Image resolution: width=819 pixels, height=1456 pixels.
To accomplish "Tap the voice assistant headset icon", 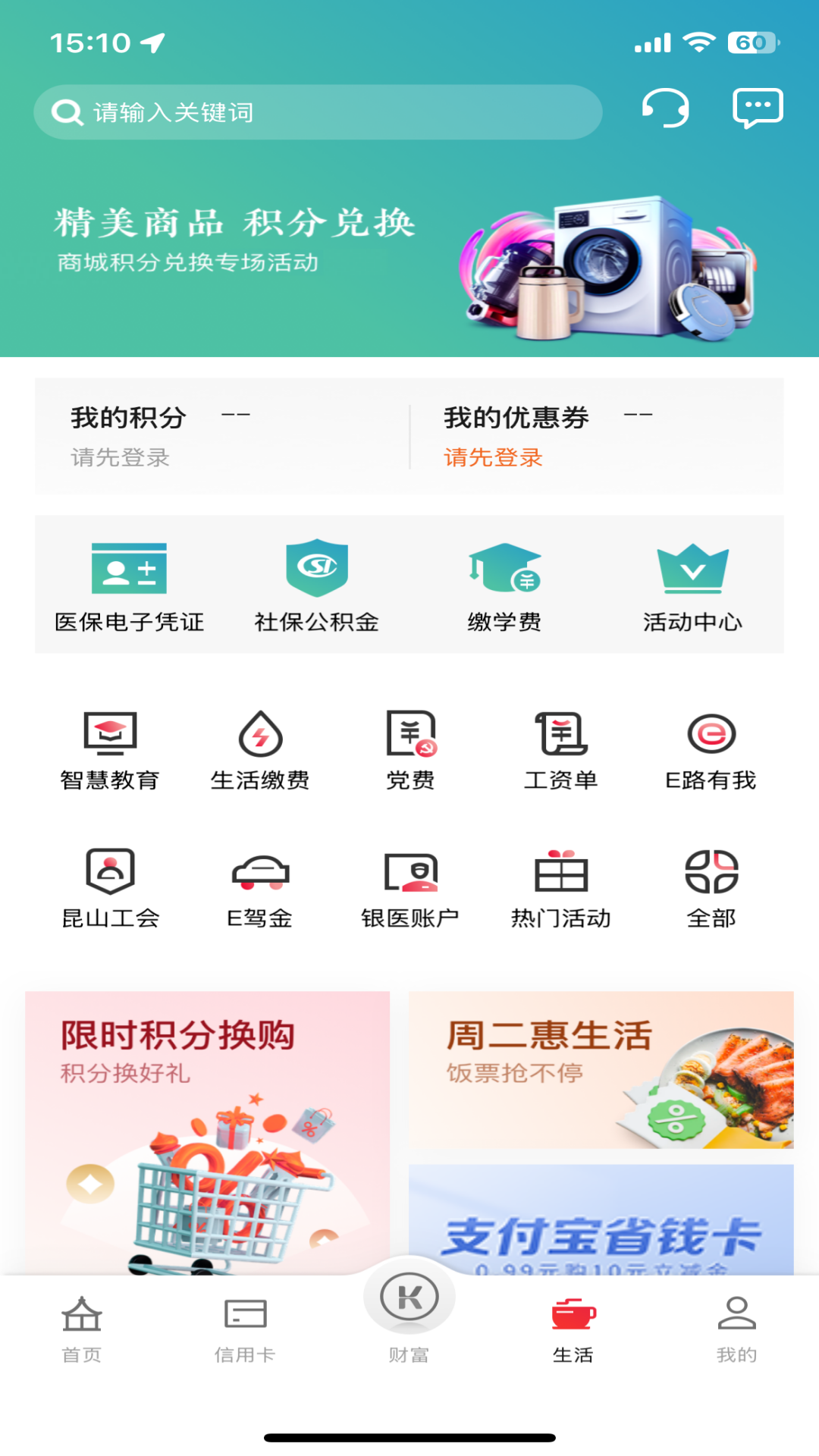I will [x=667, y=108].
